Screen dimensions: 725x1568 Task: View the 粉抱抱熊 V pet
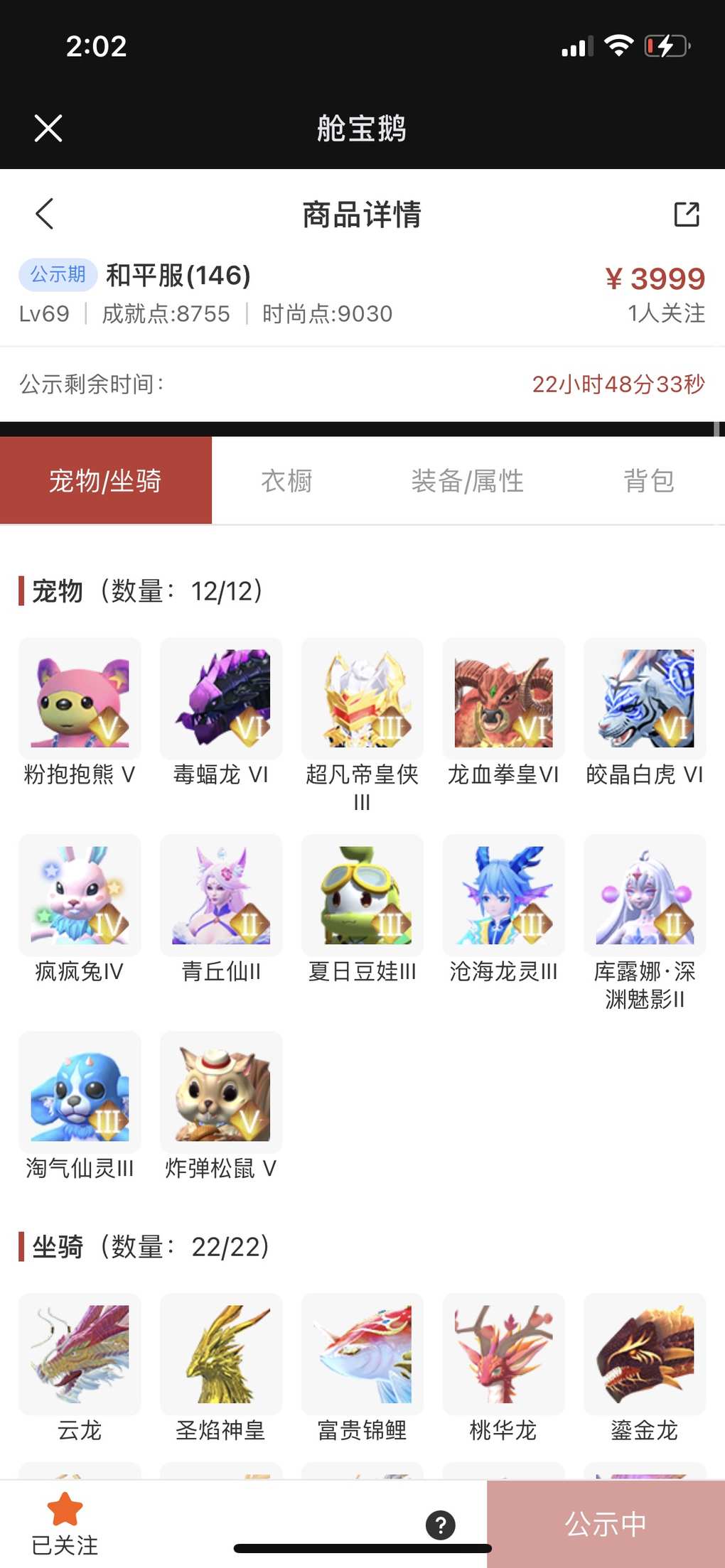80,698
